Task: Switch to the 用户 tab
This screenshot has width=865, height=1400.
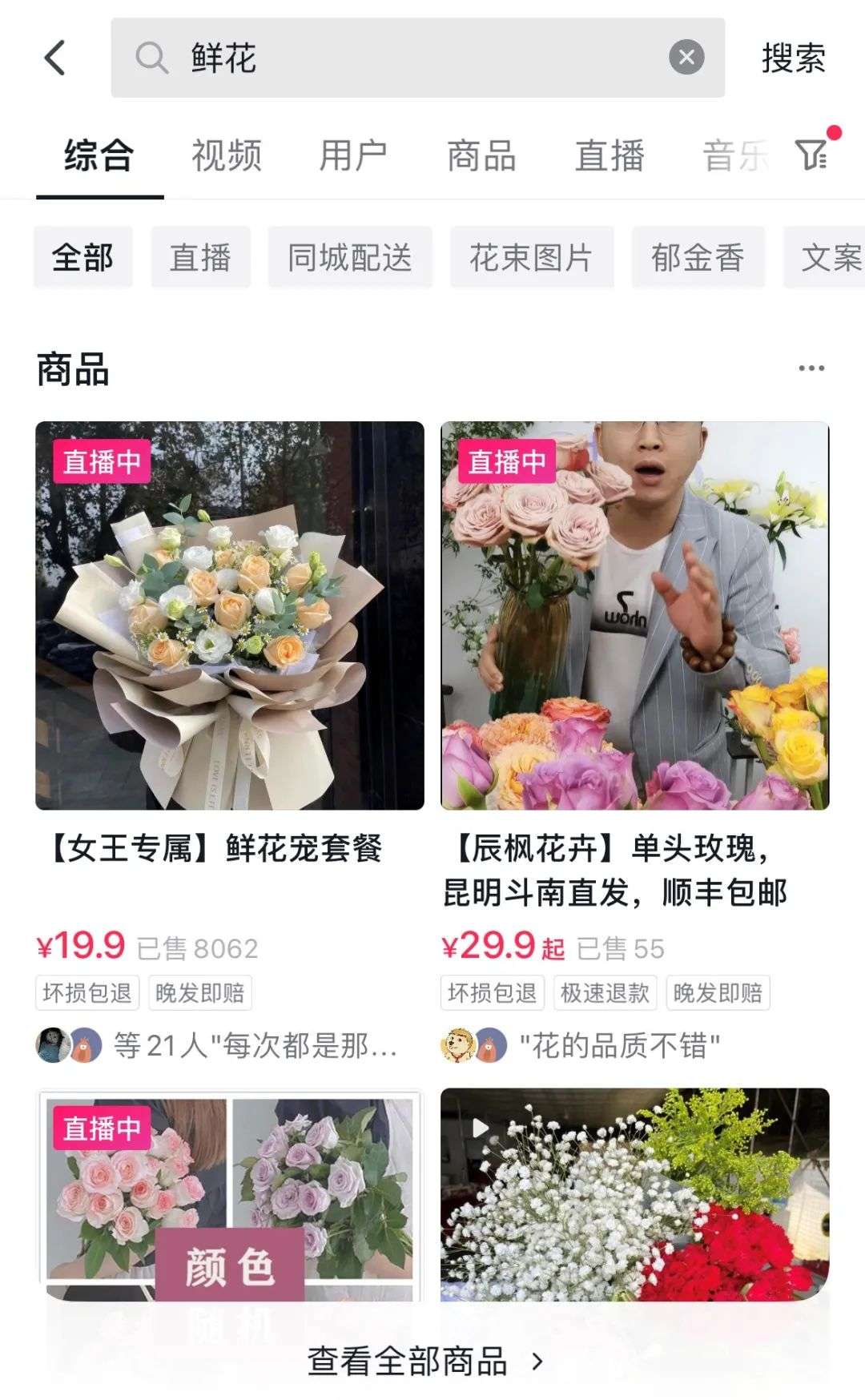Action: point(353,155)
